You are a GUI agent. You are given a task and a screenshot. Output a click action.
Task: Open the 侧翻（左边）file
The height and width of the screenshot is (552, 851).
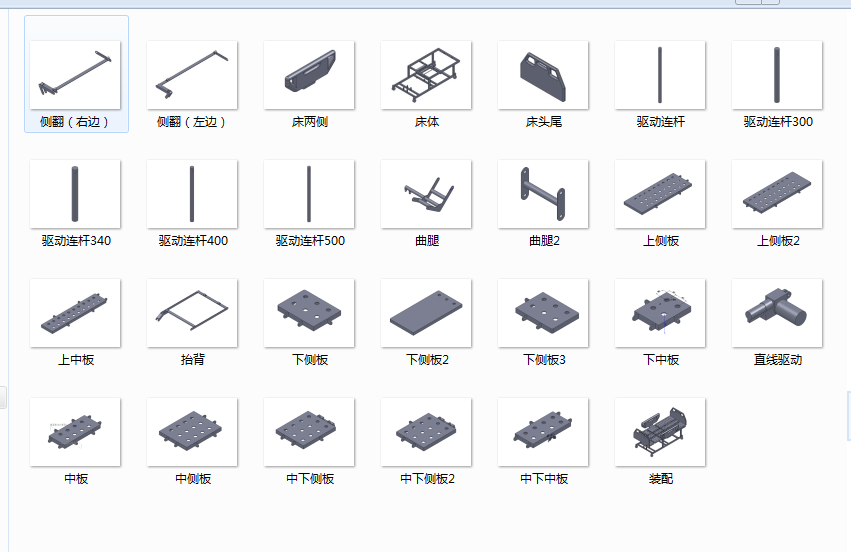pos(192,75)
